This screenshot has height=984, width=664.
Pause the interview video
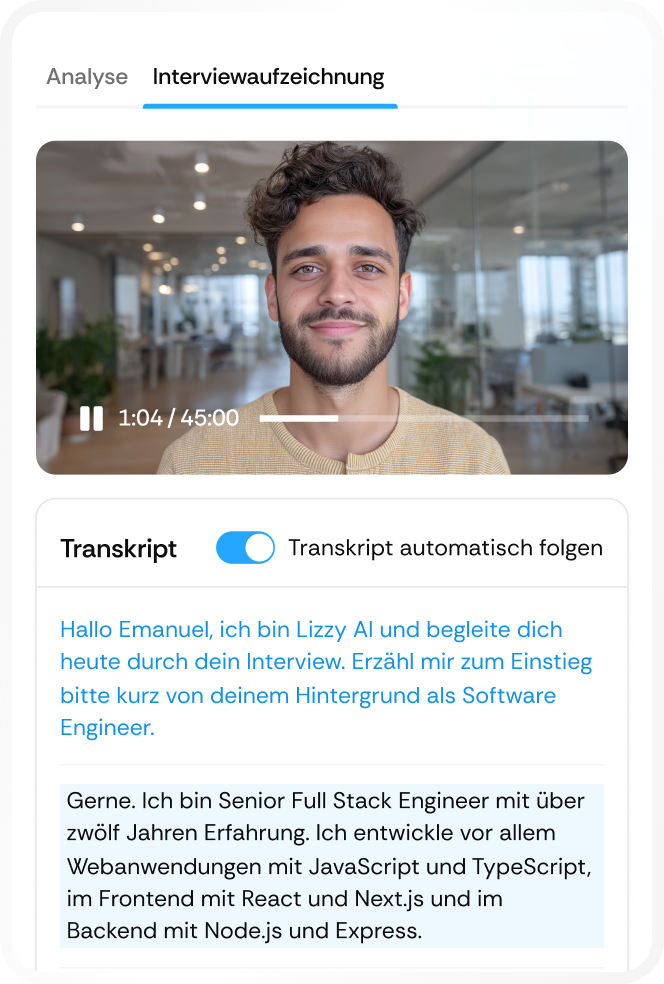[x=92, y=418]
